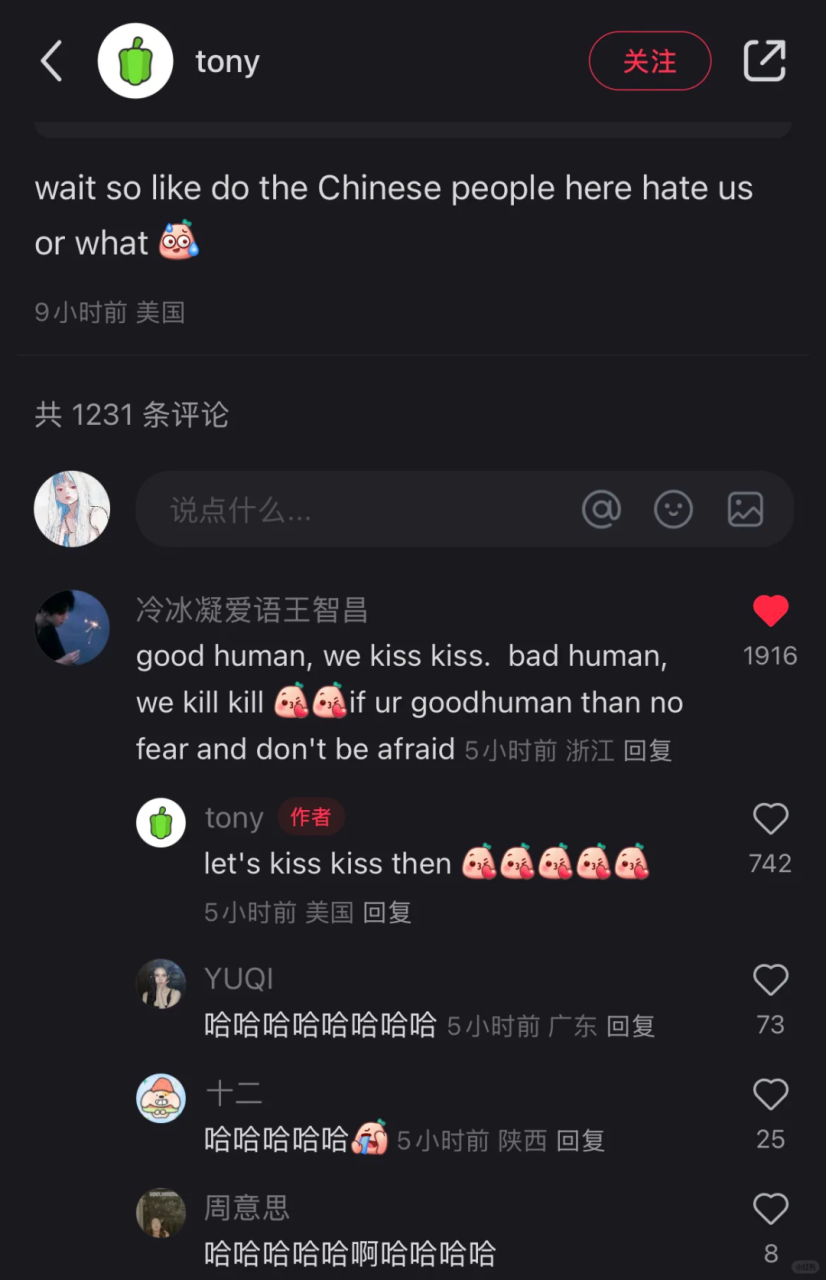Reply to 冷冰凝爱语王智昌's comment via 回复
The width and height of the screenshot is (826, 1280).
point(647,751)
